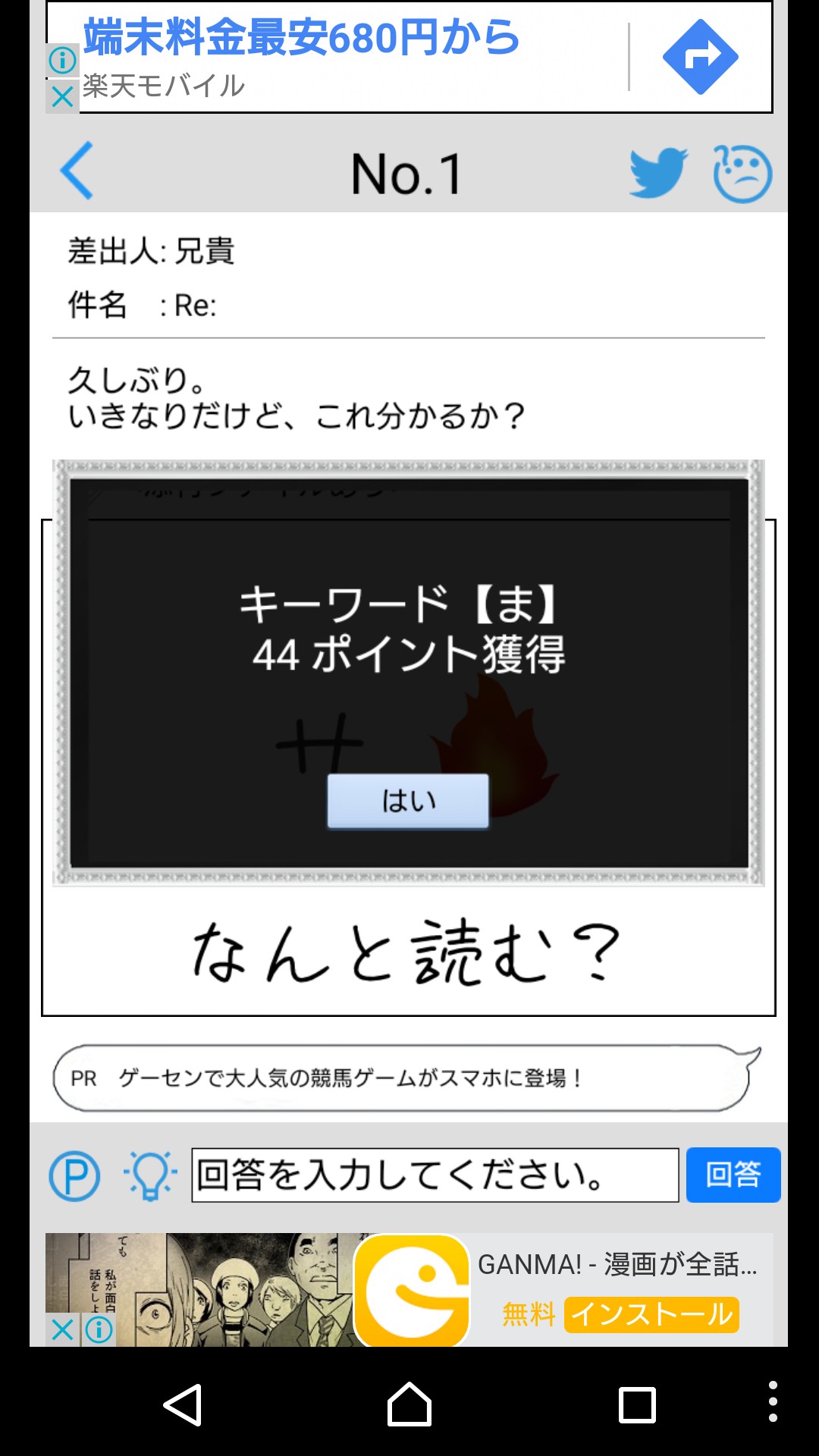Go back with the blue arrow
Viewport: 819px width, 1456px height.
[x=77, y=171]
